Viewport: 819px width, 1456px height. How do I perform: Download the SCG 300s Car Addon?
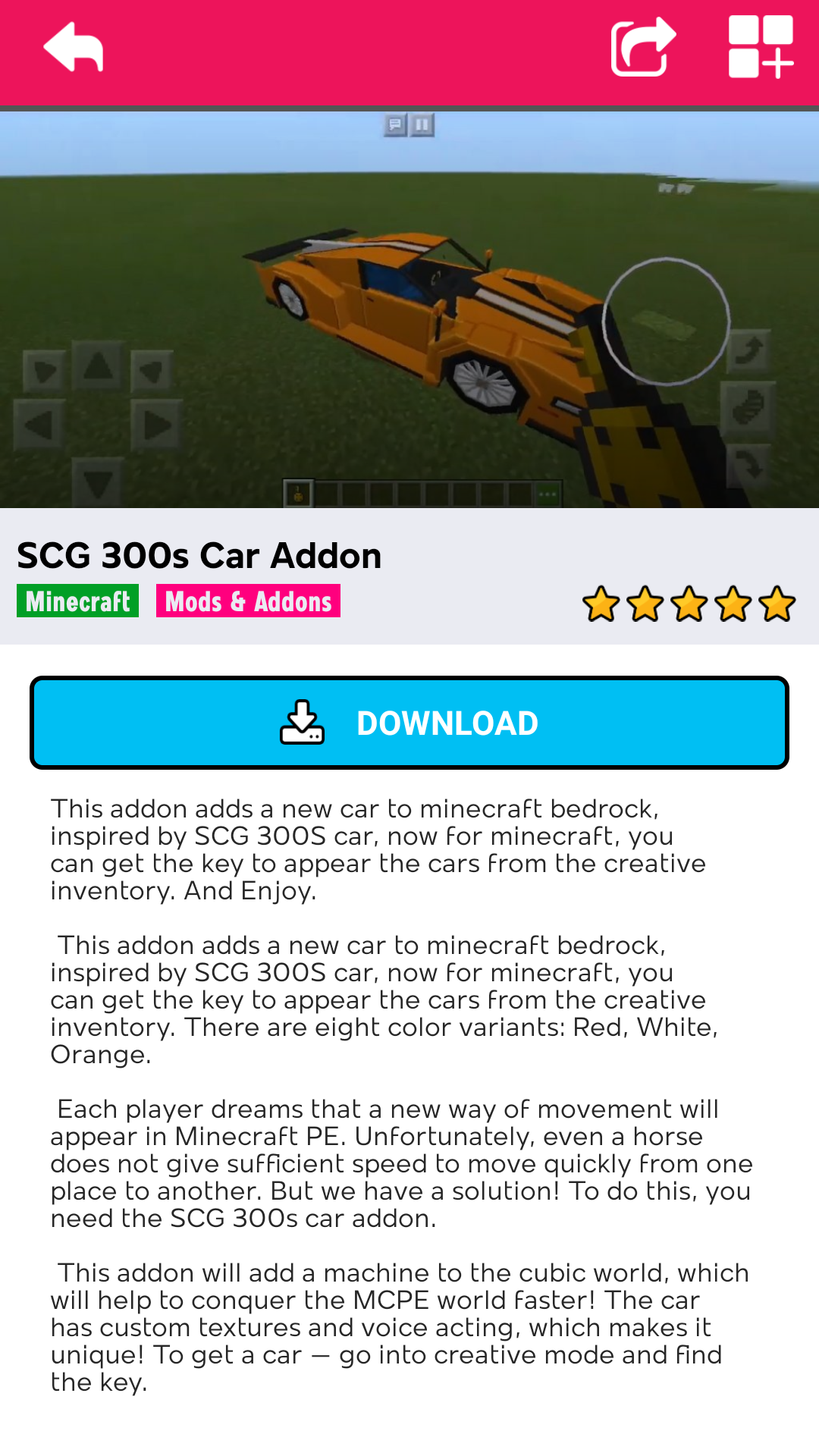(409, 723)
